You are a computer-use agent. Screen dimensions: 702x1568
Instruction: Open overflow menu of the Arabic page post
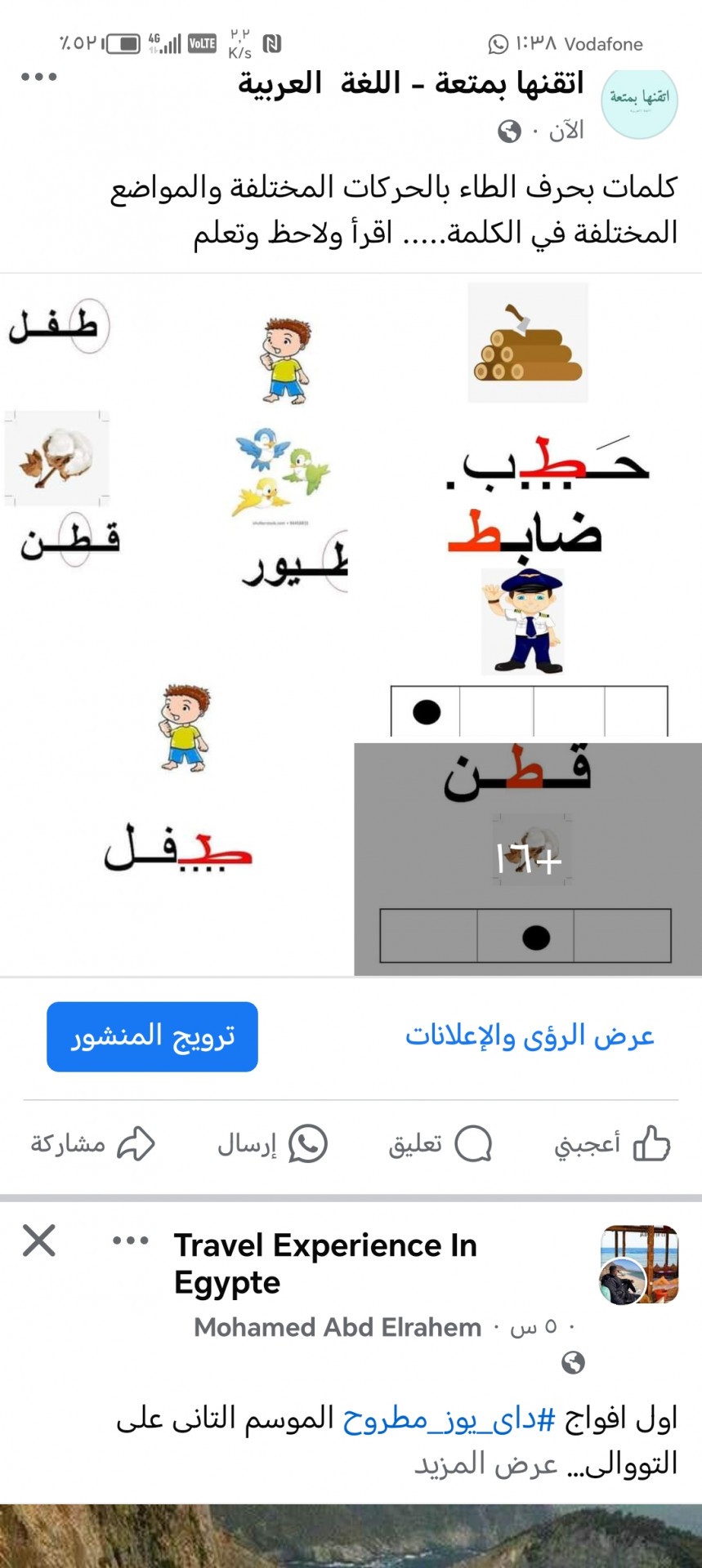click(x=38, y=78)
